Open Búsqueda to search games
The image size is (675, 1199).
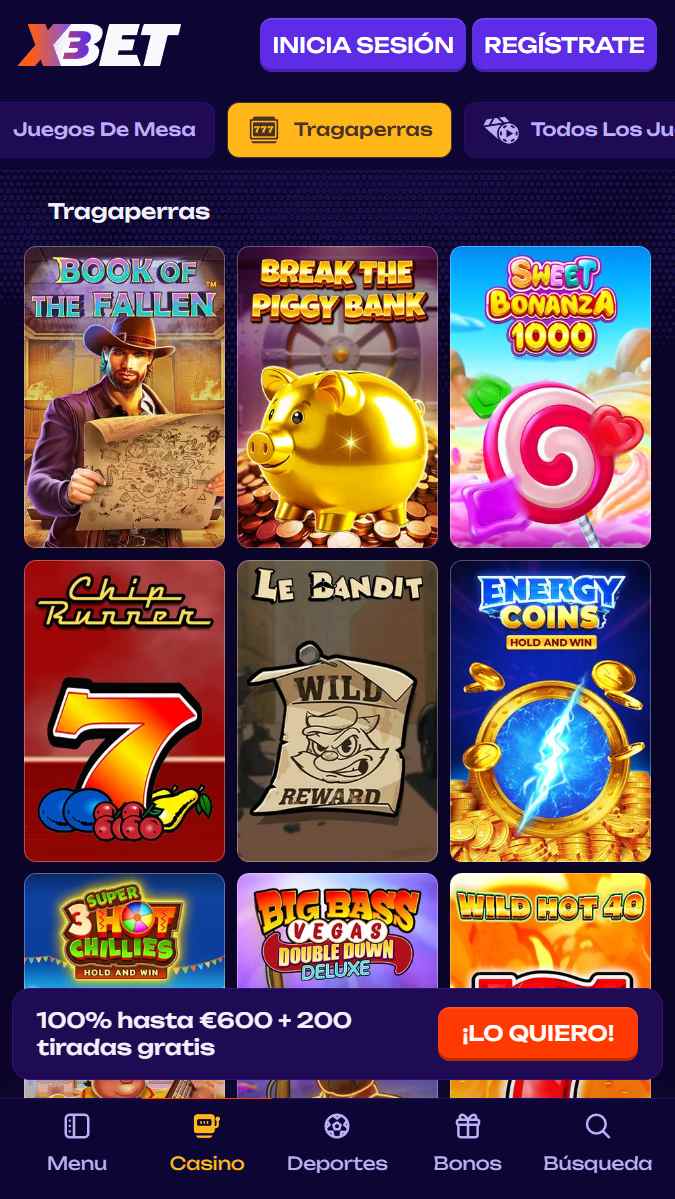597,1143
